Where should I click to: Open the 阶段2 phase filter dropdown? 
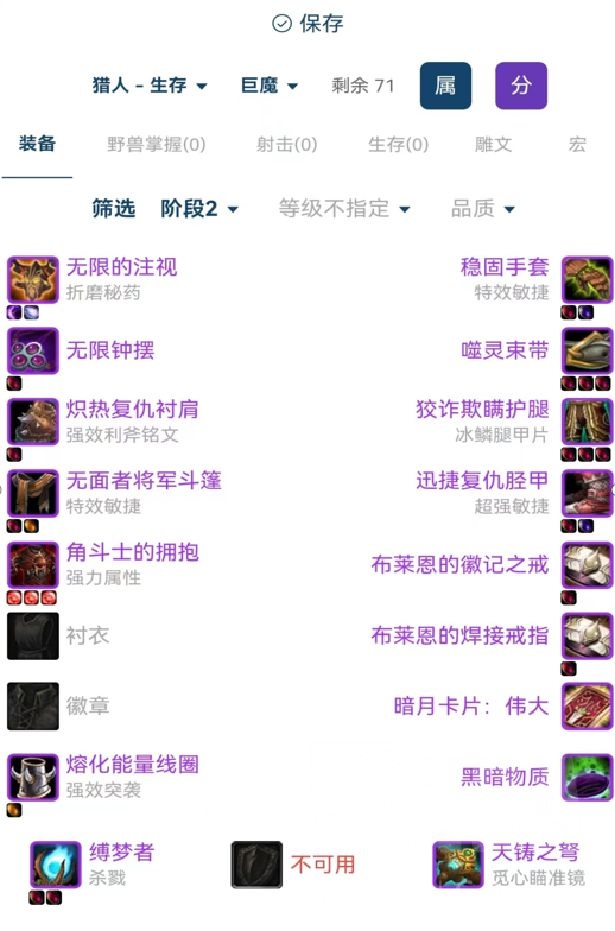tap(200, 209)
